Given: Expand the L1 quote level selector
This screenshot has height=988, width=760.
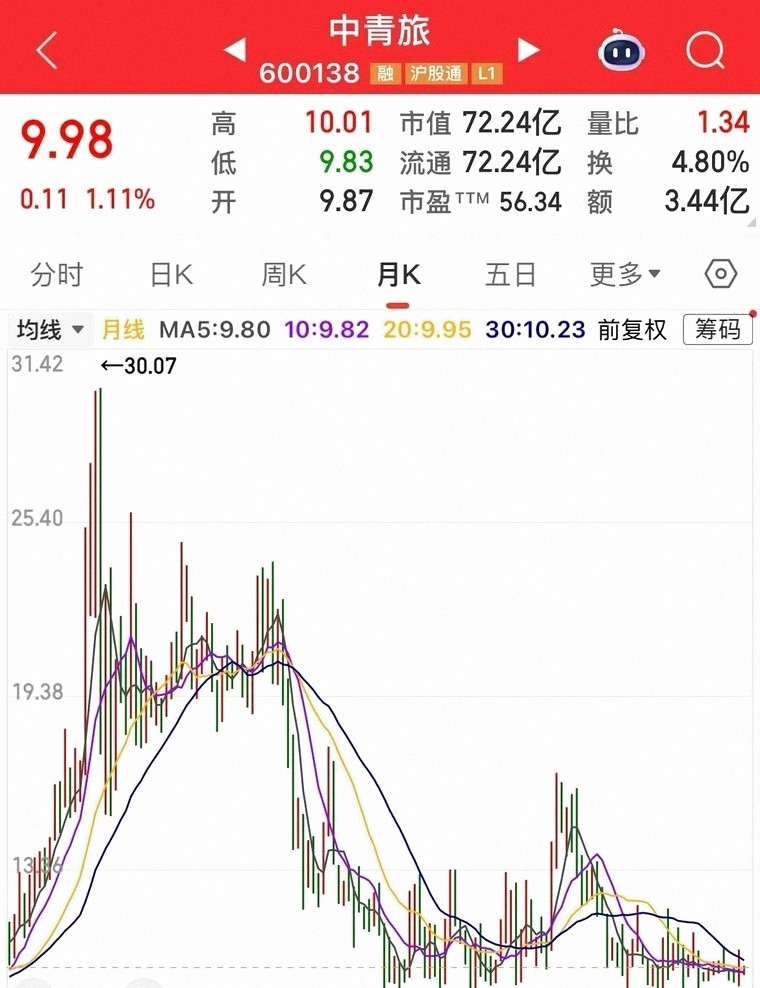Looking at the screenshot, I should (485, 73).
